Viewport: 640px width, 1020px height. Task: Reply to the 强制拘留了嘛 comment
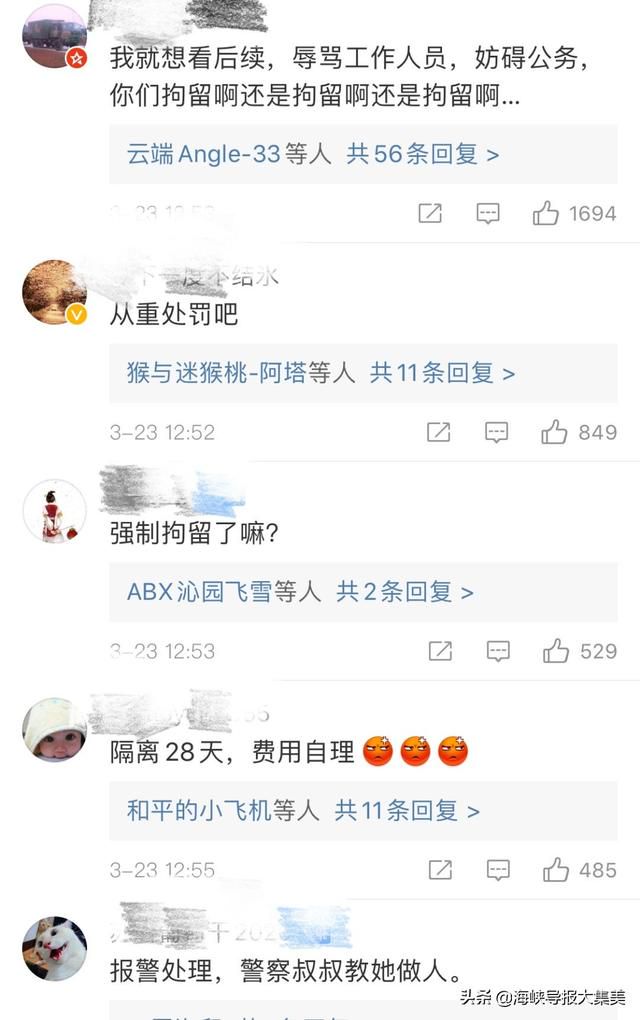point(498,651)
